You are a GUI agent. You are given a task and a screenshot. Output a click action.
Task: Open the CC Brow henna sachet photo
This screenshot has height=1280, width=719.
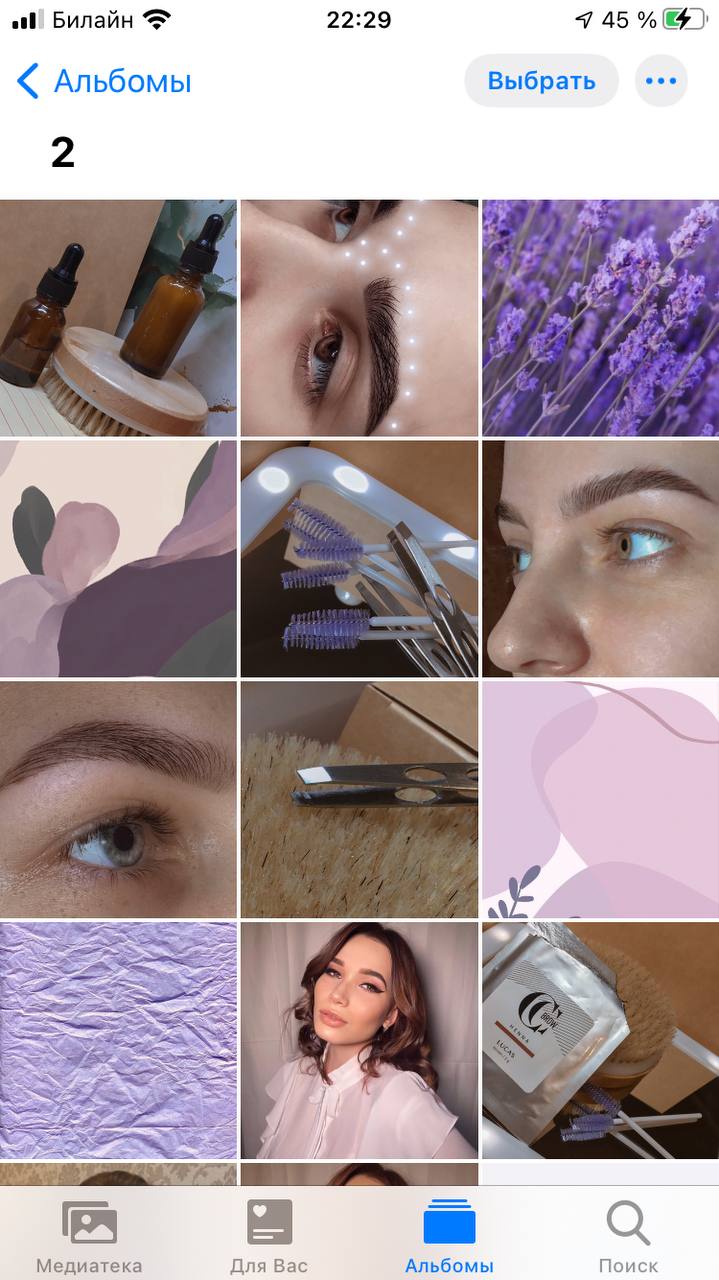tap(600, 1041)
